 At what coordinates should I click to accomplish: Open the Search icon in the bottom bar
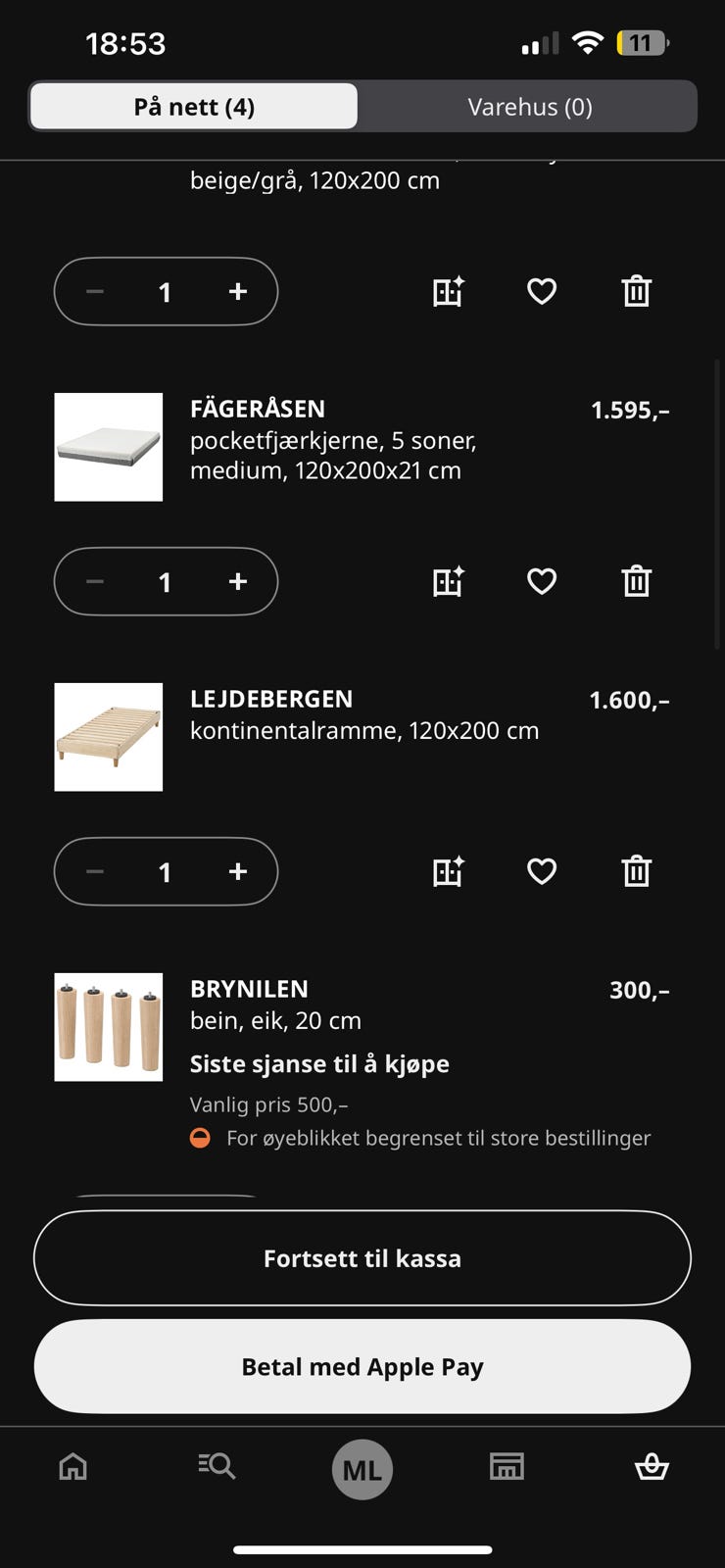(x=217, y=1467)
